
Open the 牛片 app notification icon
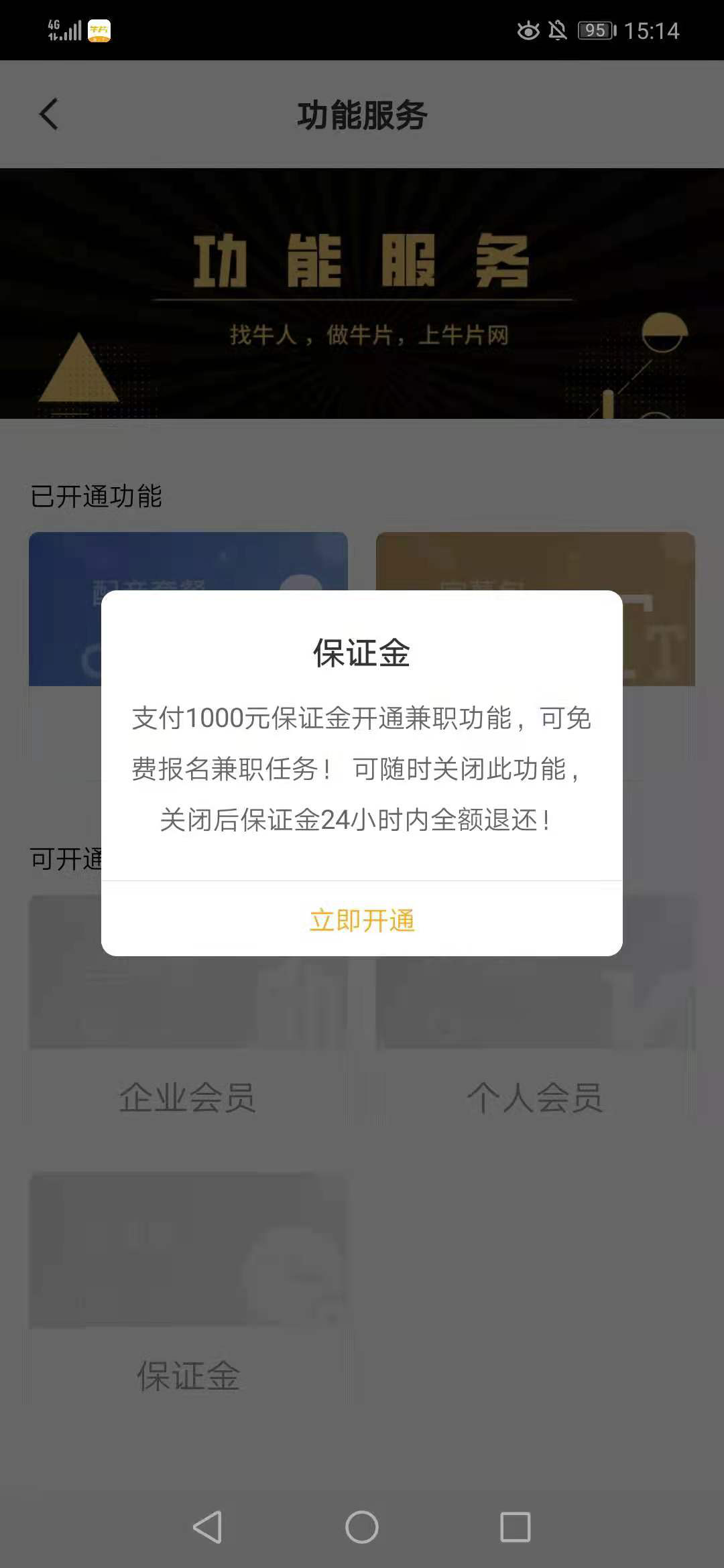click(99, 29)
